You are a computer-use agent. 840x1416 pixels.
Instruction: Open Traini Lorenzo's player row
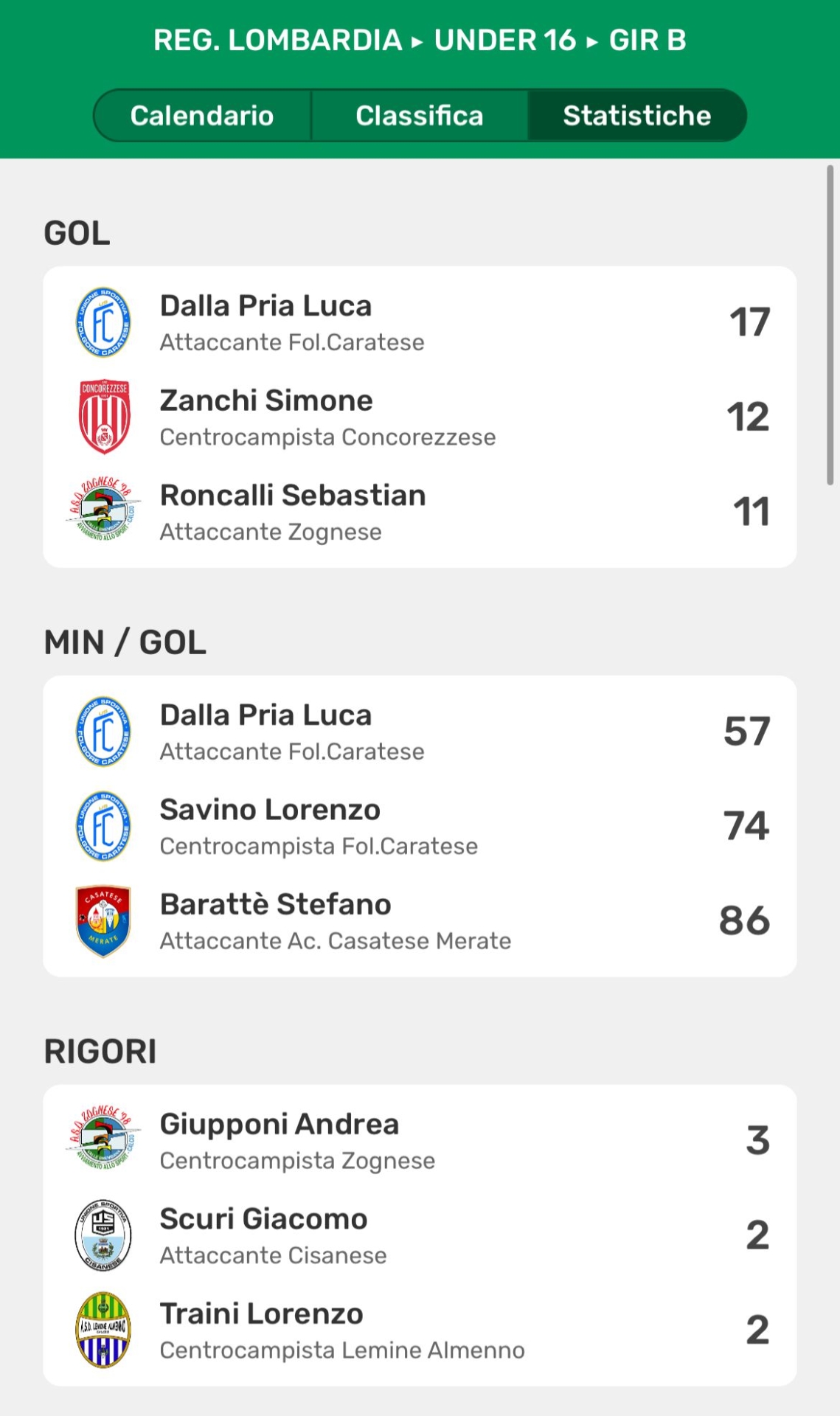click(x=419, y=1330)
